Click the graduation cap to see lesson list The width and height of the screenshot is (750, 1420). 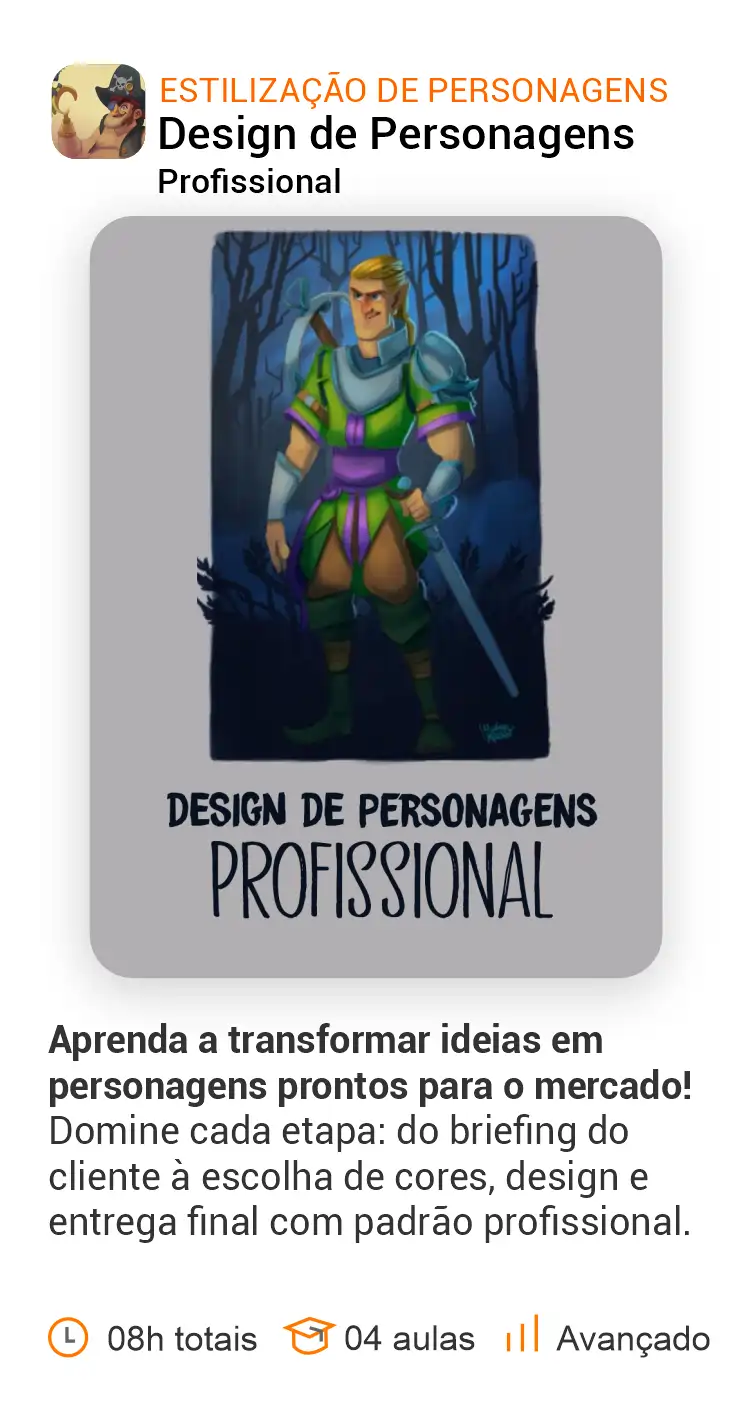coord(310,1337)
